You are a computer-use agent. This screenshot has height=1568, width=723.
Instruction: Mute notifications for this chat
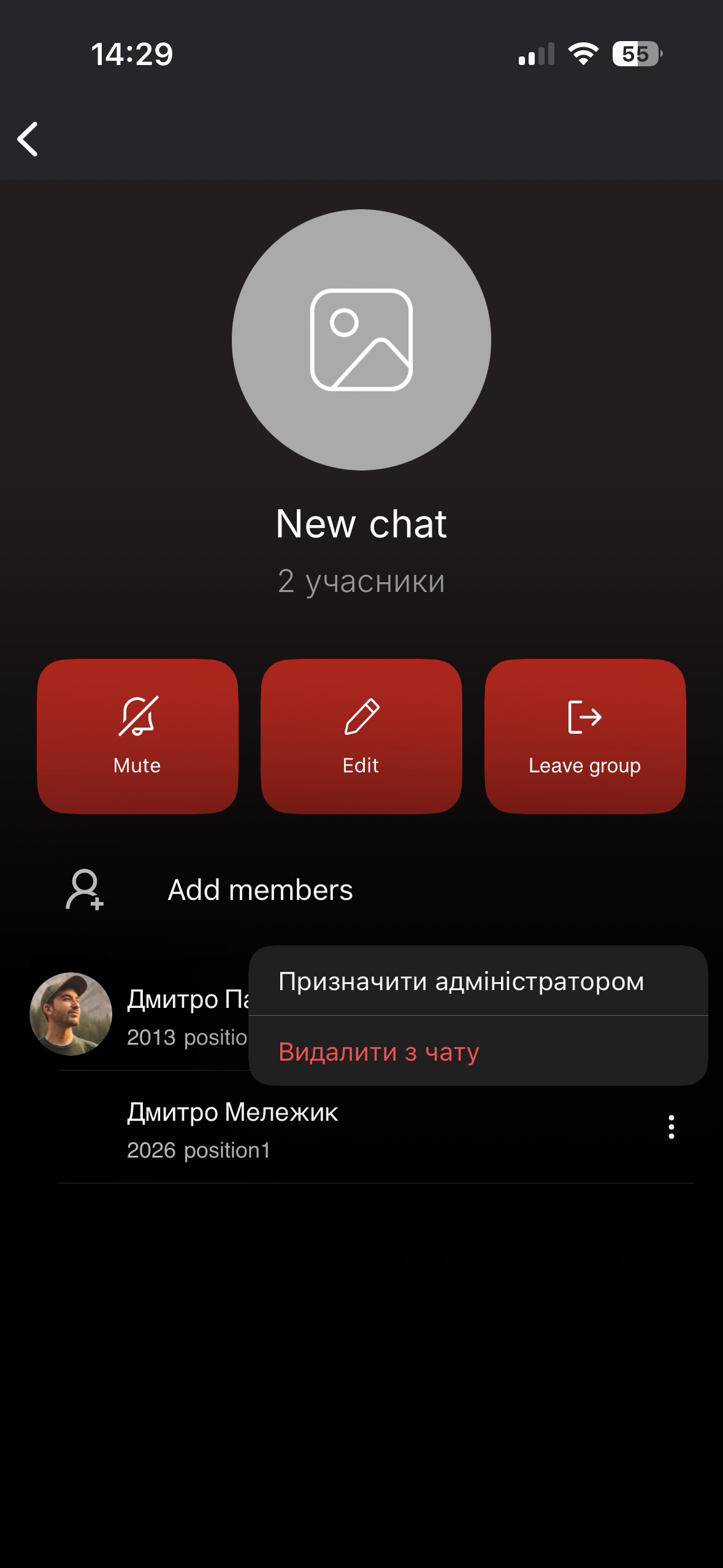coord(137,736)
